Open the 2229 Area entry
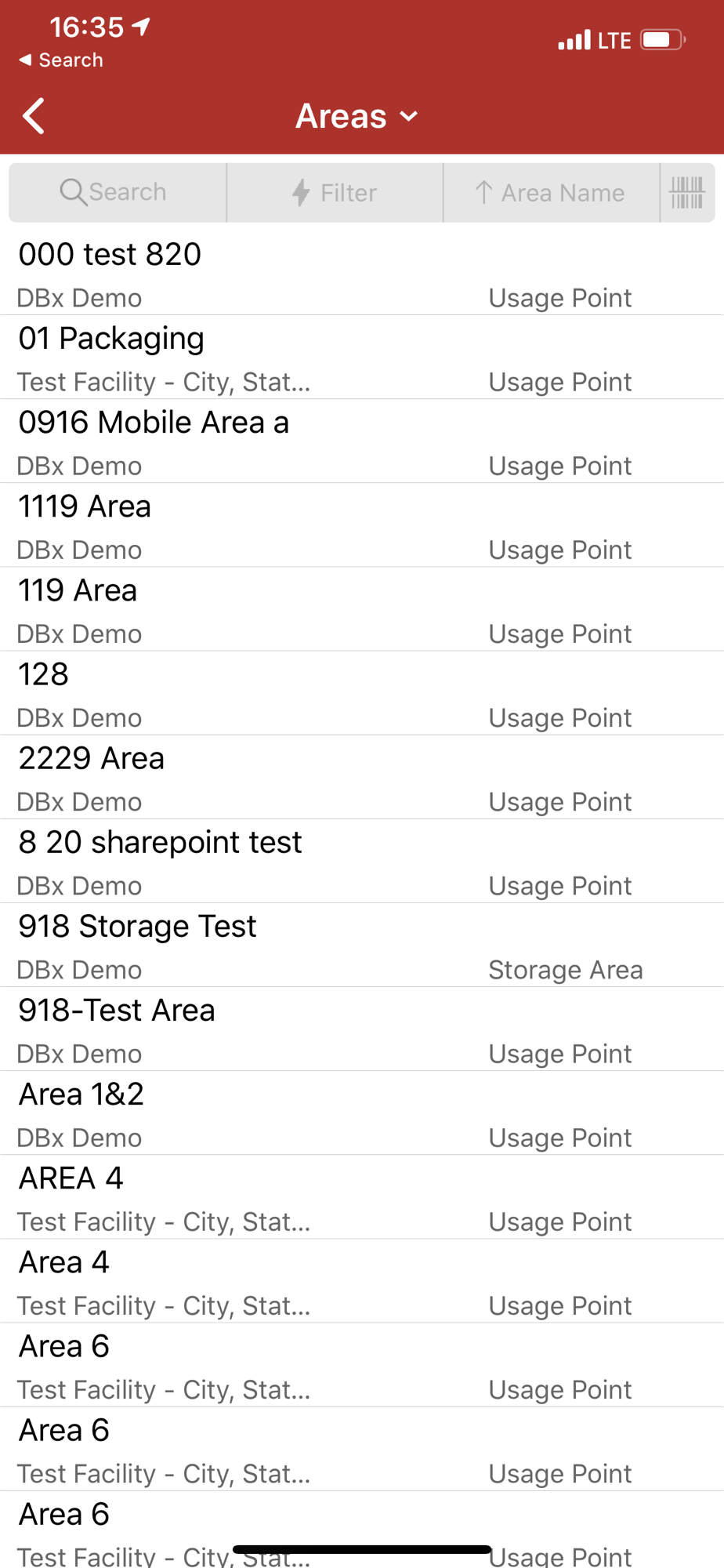Viewport: 724px width, 1568px height. pyautogui.click(x=362, y=777)
